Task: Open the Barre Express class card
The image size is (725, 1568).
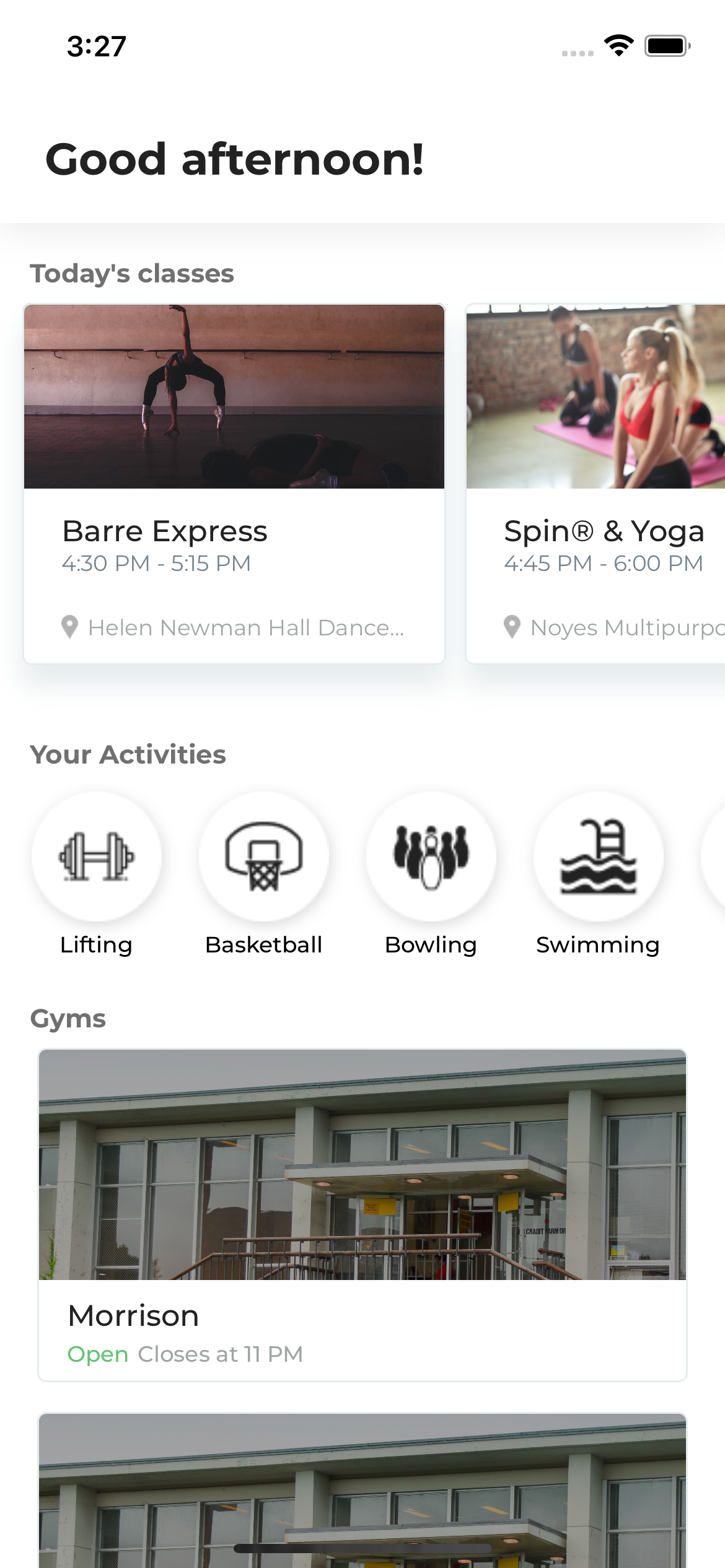Action: [x=234, y=483]
